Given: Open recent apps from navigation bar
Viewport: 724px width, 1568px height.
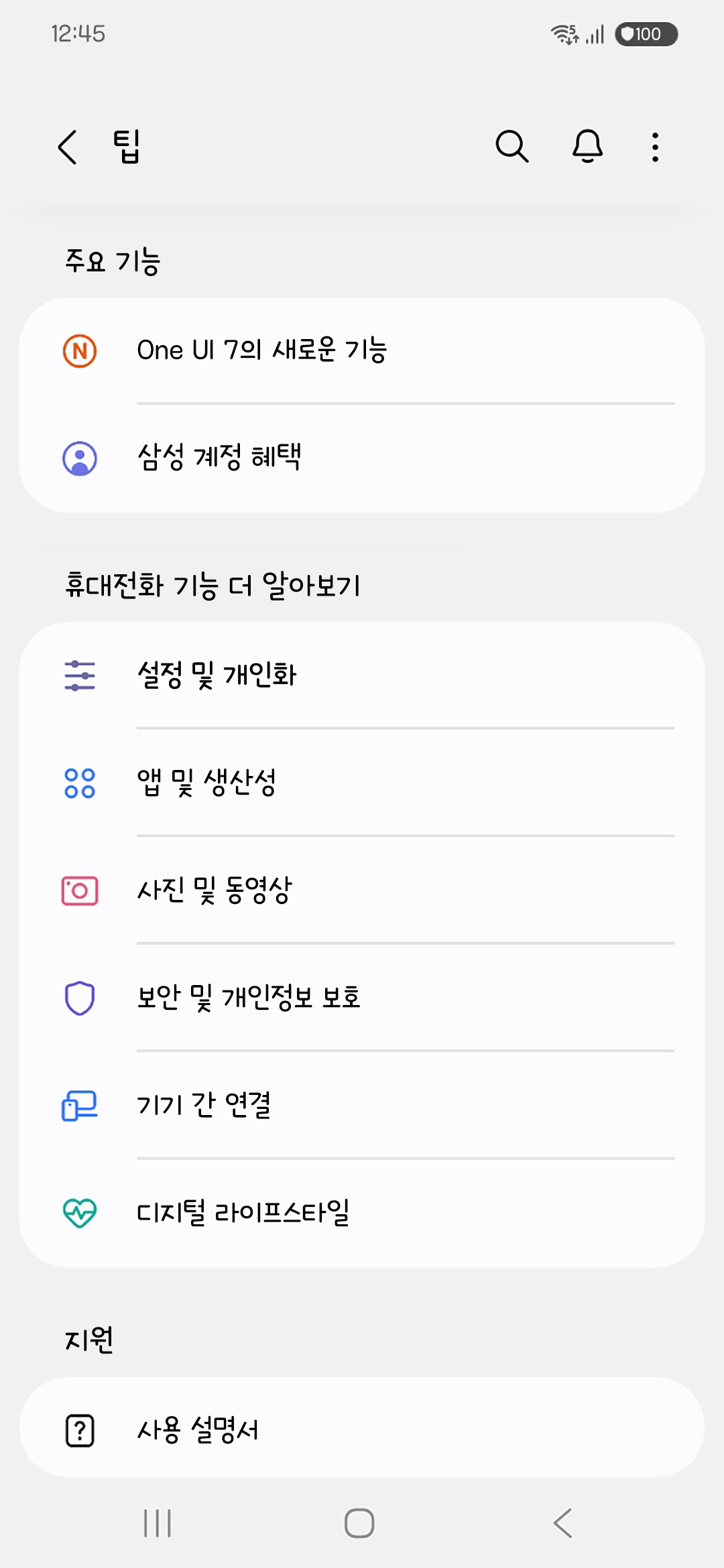Looking at the screenshot, I should click(158, 1523).
